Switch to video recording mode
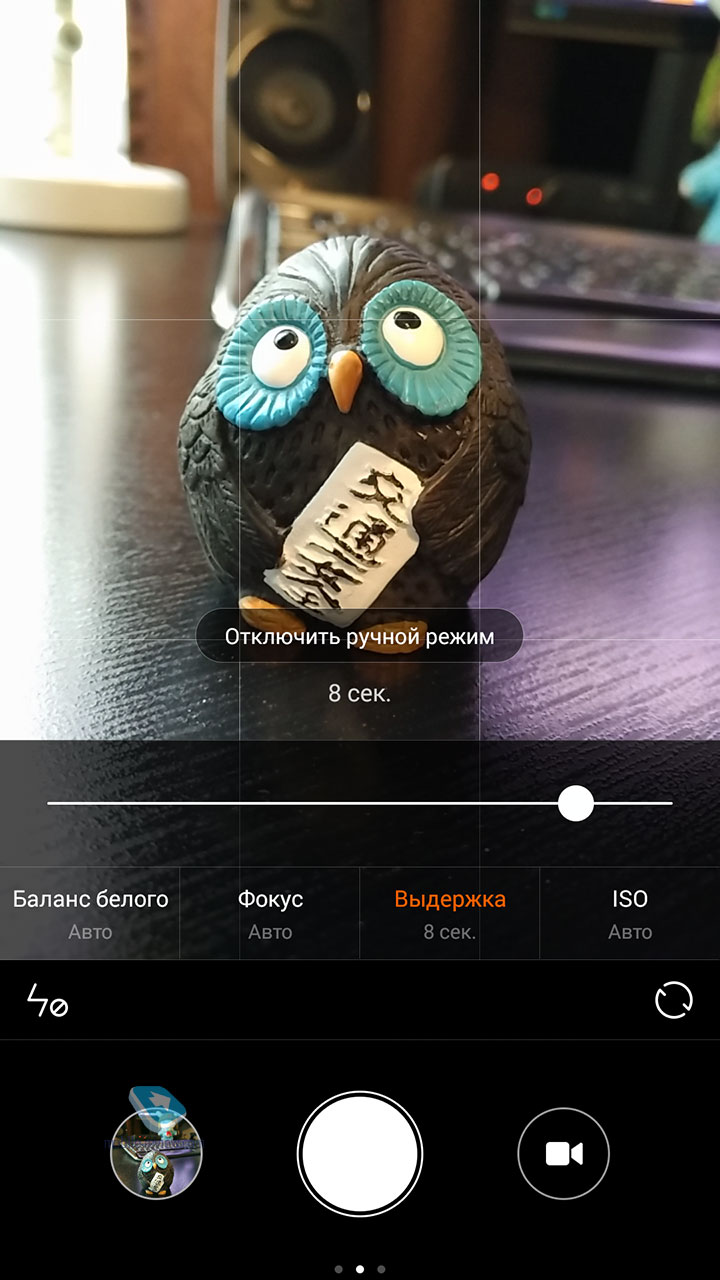The image size is (720, 1280). (564, 1153)
